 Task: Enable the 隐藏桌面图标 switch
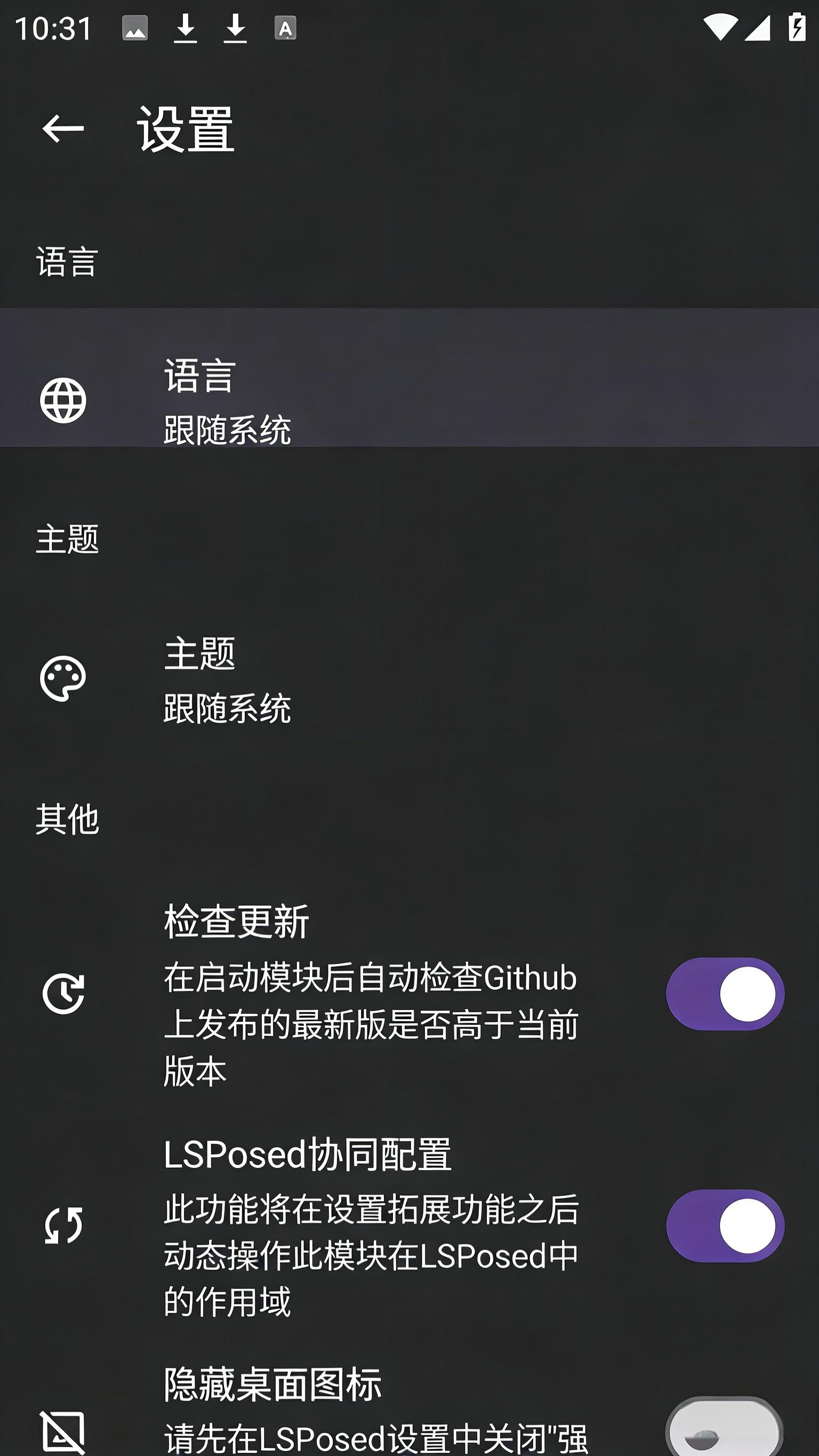(x=724, y=1430)
